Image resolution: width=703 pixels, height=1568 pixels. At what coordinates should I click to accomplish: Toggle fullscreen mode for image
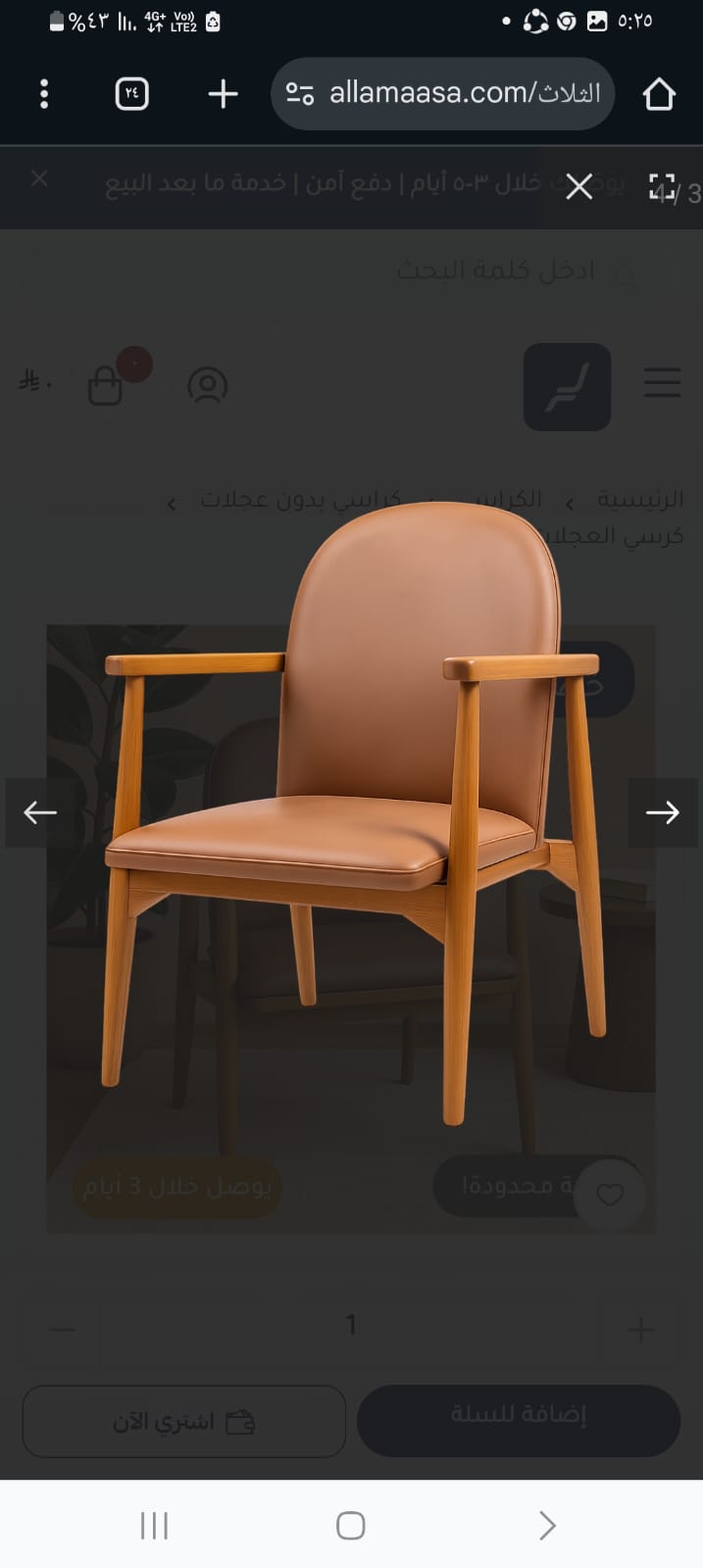662,186
